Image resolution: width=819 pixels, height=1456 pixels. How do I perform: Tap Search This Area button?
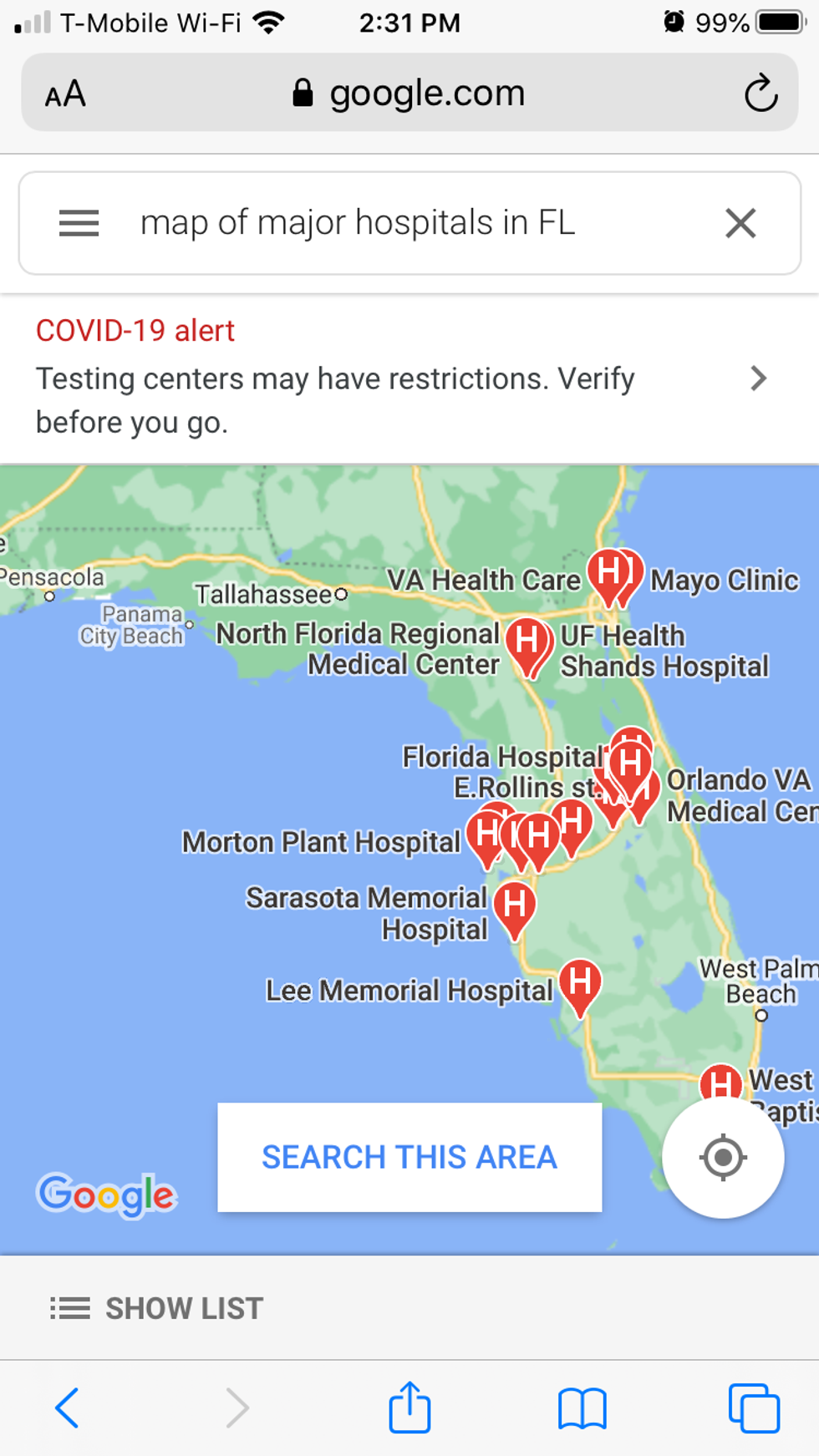409,1157
